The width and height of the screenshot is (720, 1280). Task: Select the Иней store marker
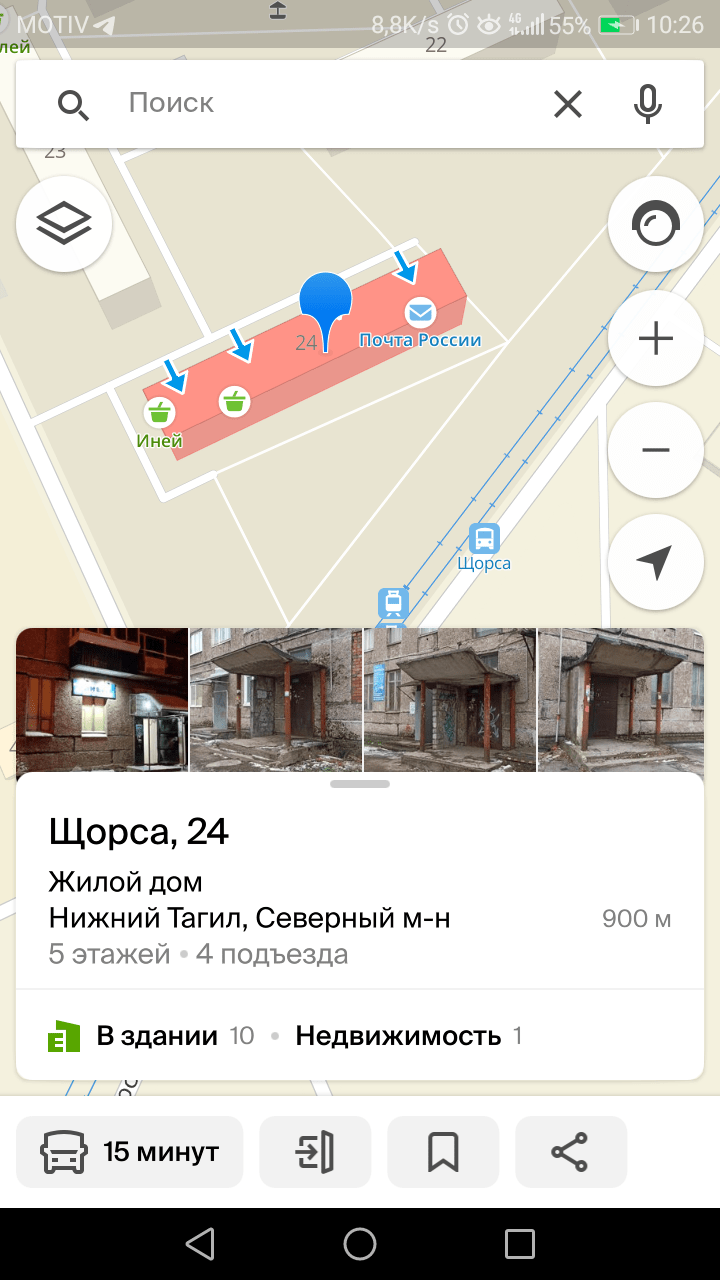coord(160,412)
